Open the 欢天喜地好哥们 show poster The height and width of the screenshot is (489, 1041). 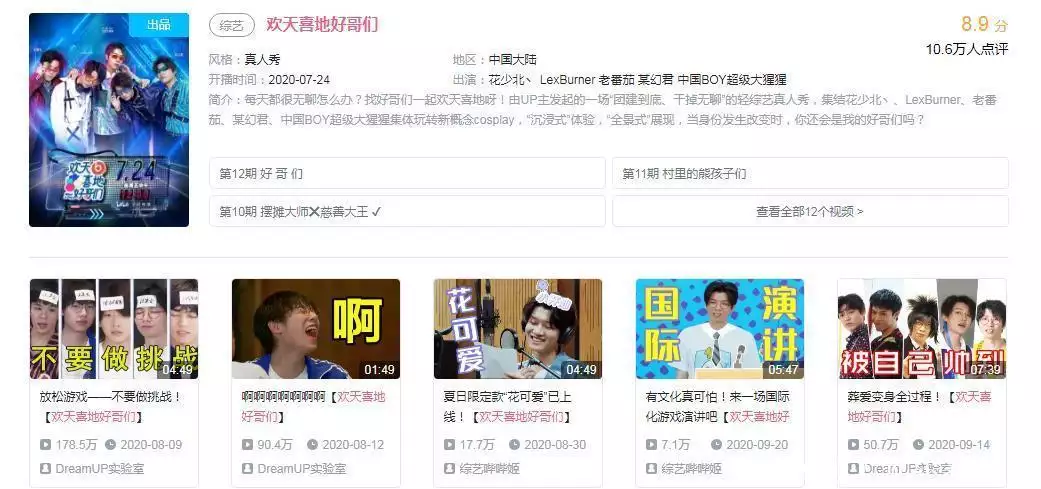click(109, 120)
